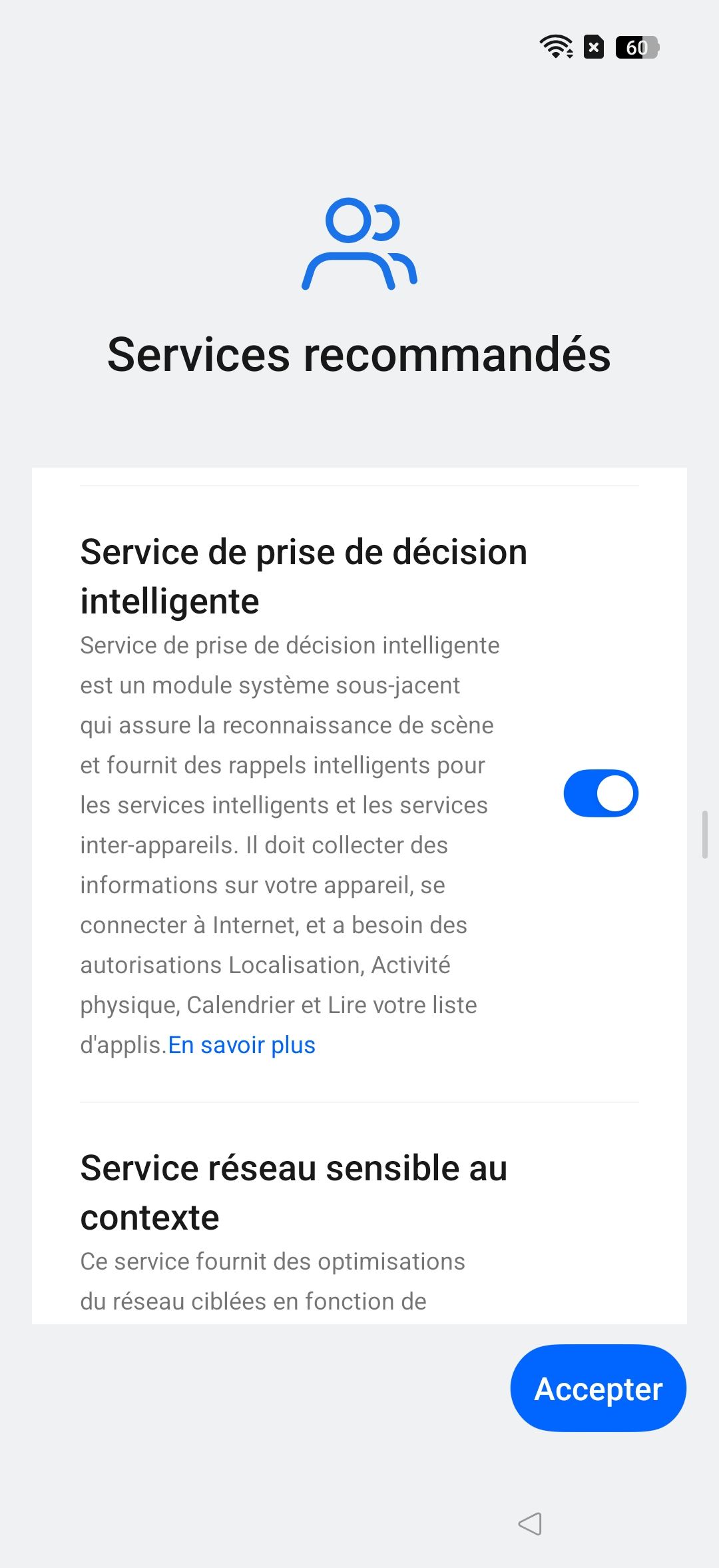Go back with the system back arrow

[531, 1523]
